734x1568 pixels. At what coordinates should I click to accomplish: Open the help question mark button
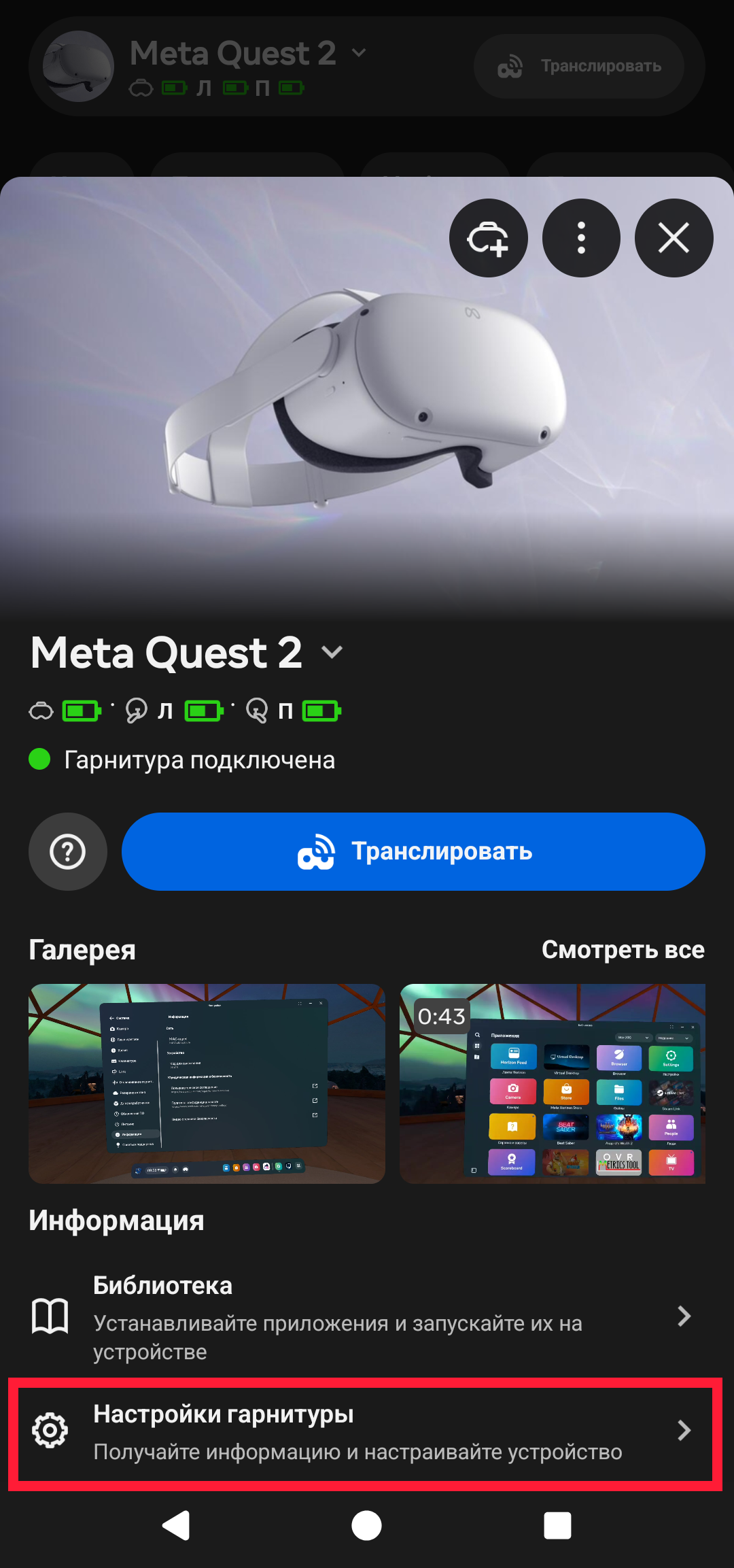coord(68,851)
